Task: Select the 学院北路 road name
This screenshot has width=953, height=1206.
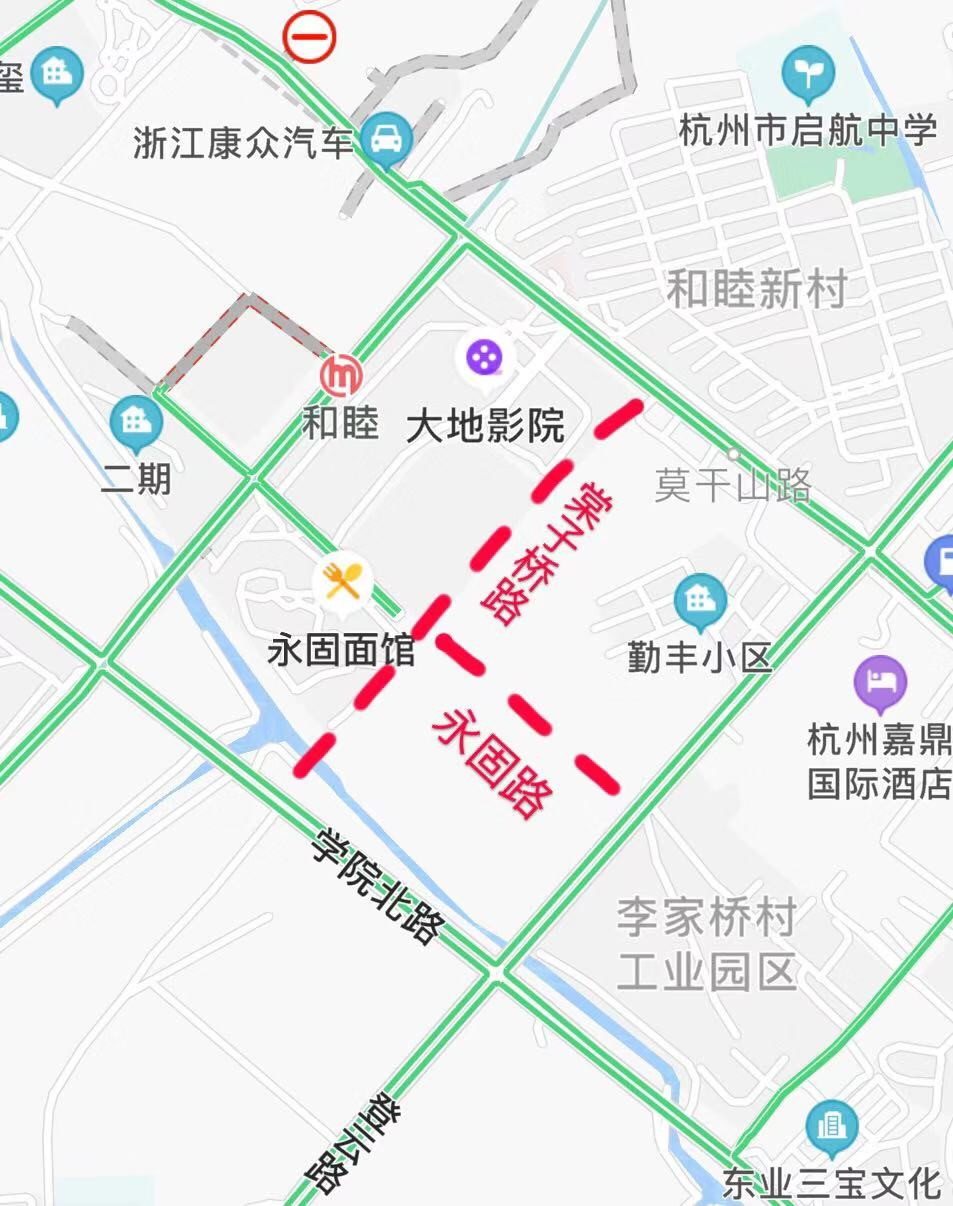Action: (x=375, y=888)
